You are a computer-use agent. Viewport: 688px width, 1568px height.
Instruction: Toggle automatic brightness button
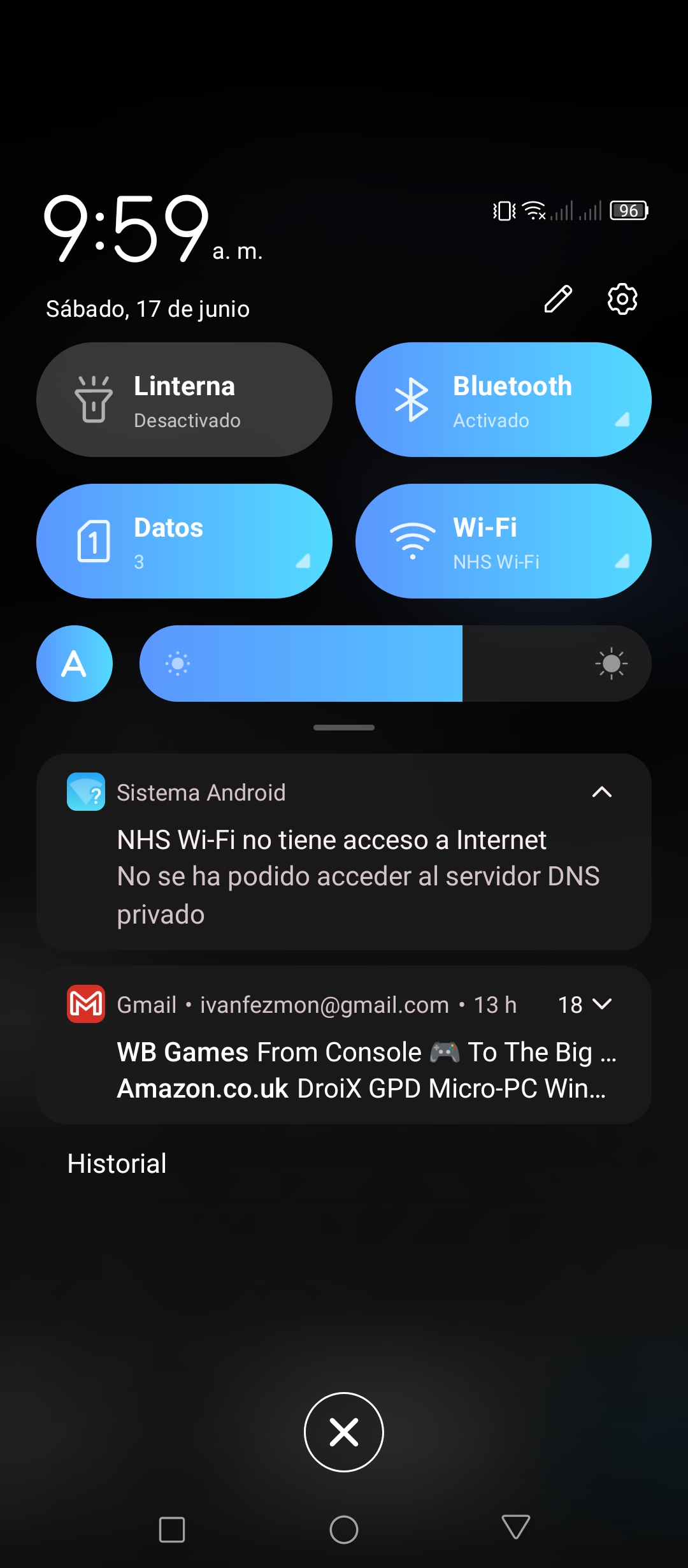point(75,664)
